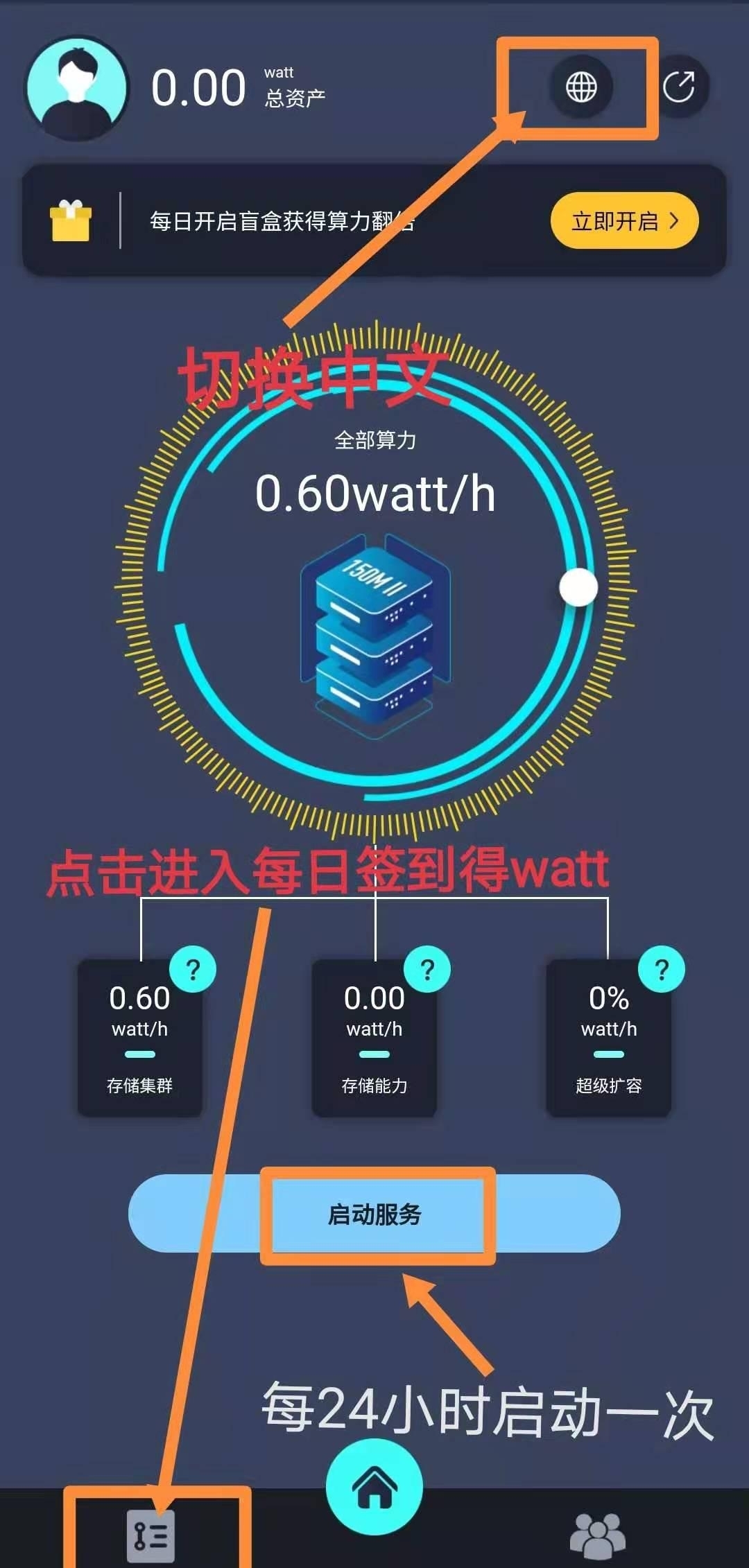Show help for 存储集群

click(193, 969)
